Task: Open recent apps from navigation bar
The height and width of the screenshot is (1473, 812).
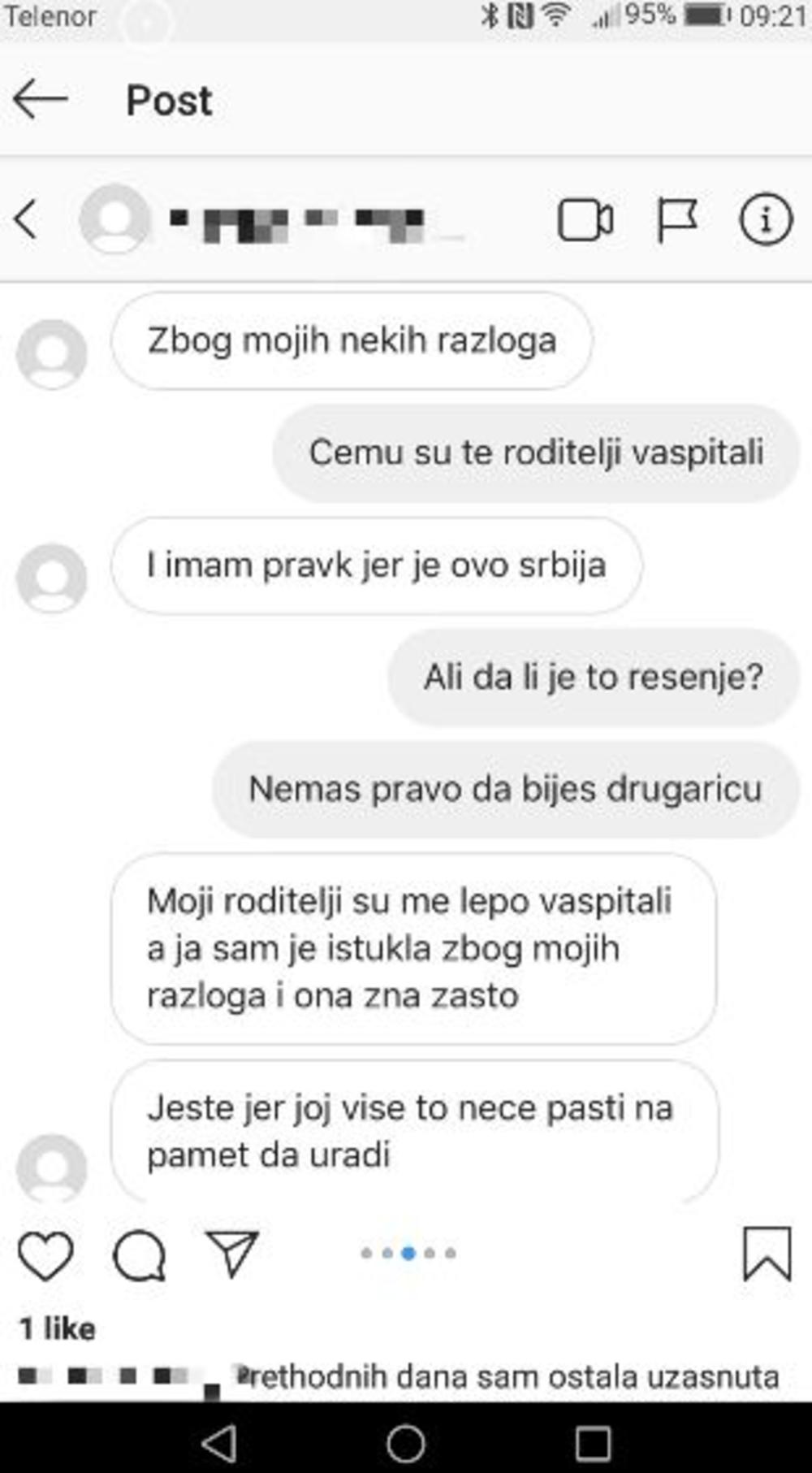Action: click(x=593, y=1442)
